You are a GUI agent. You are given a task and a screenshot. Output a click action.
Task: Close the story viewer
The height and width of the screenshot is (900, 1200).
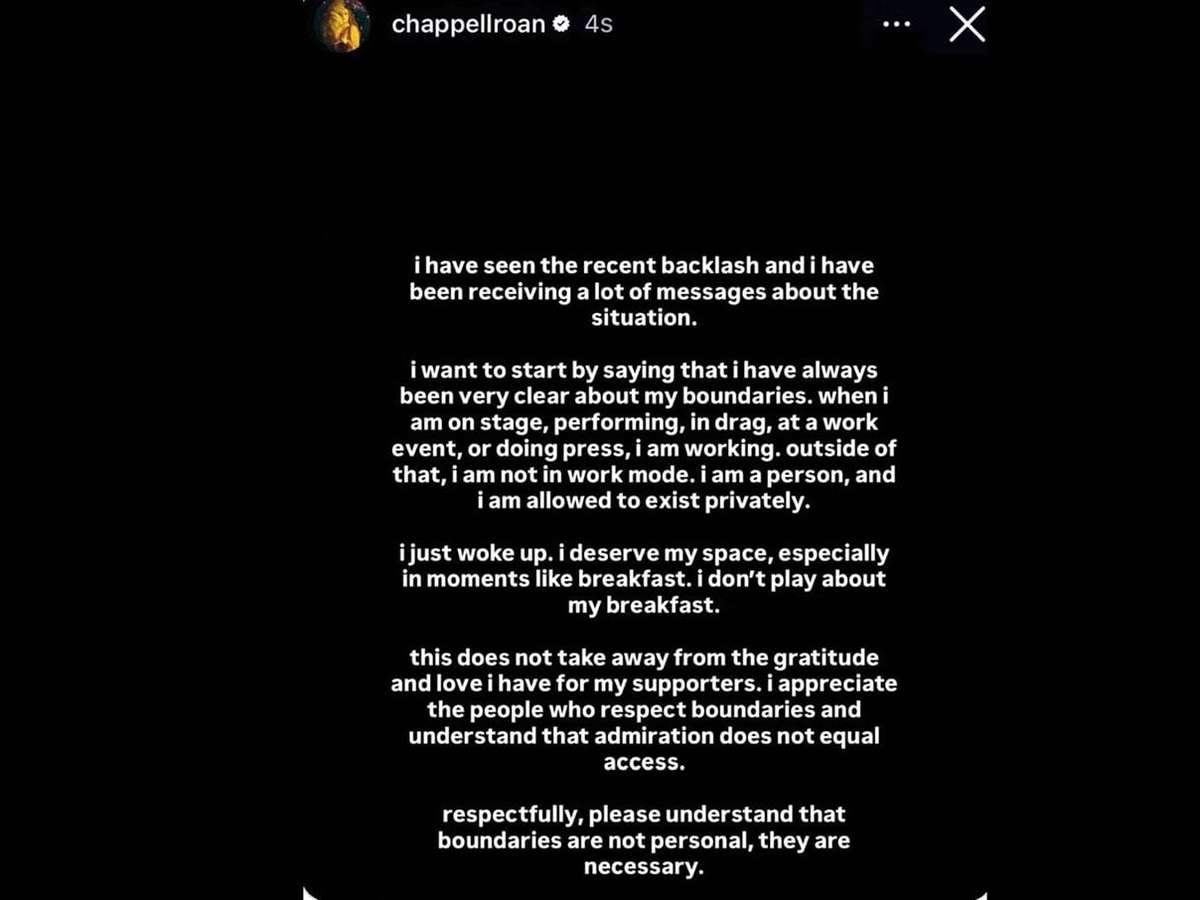pos(966,25)
